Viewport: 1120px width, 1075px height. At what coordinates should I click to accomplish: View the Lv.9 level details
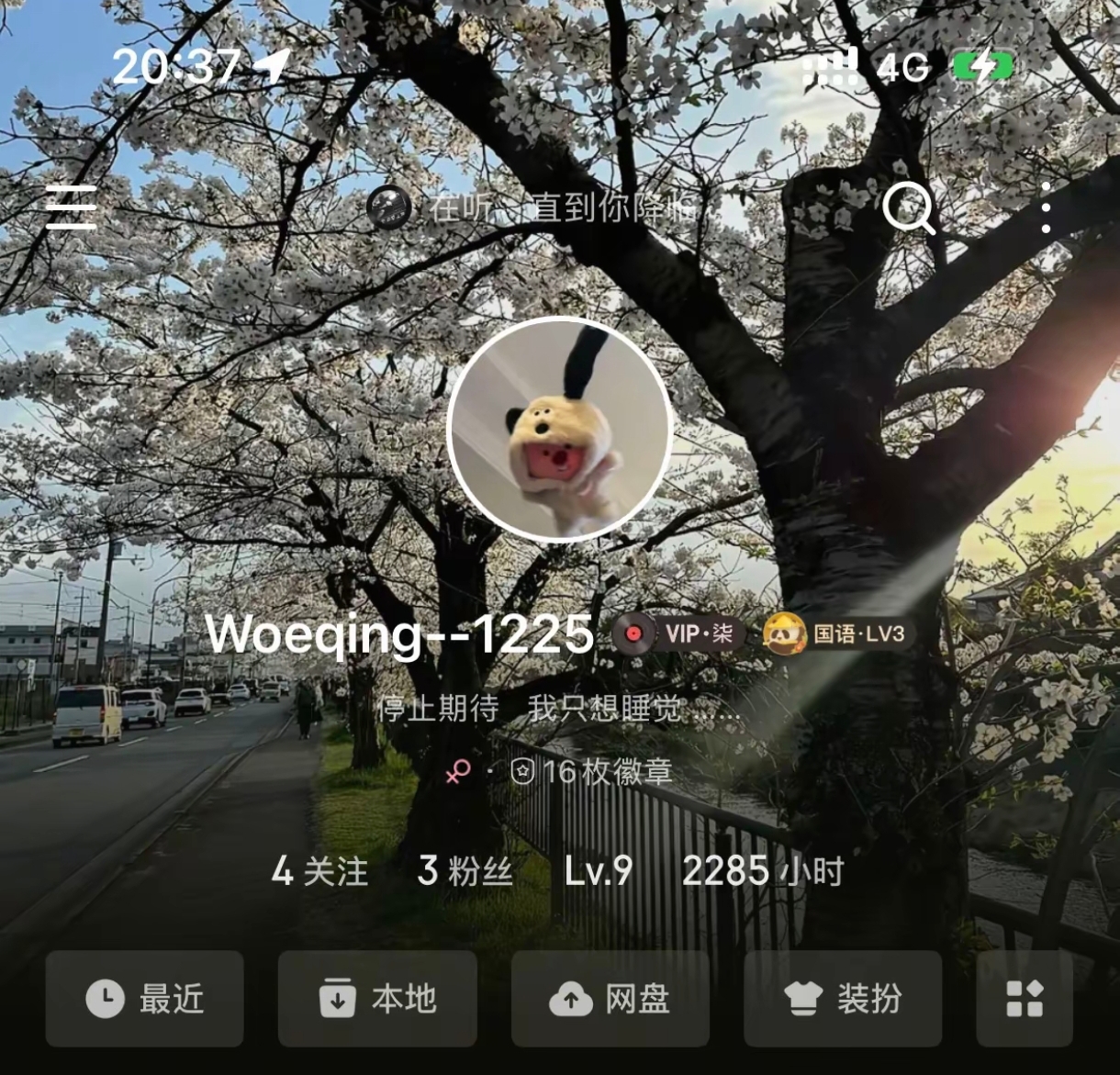[599, 871]
